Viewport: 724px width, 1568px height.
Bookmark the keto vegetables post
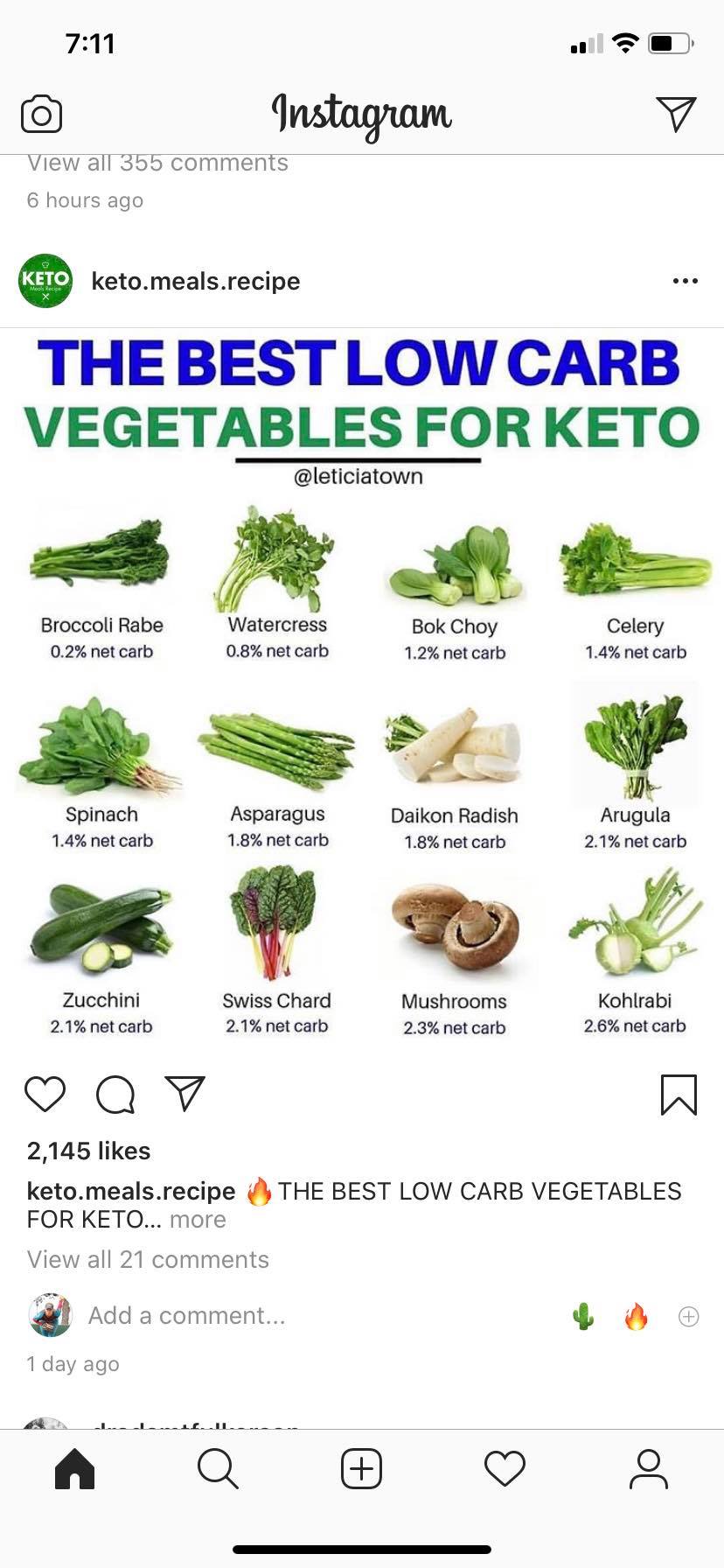pyautogui.click(x=679, y=1095)
